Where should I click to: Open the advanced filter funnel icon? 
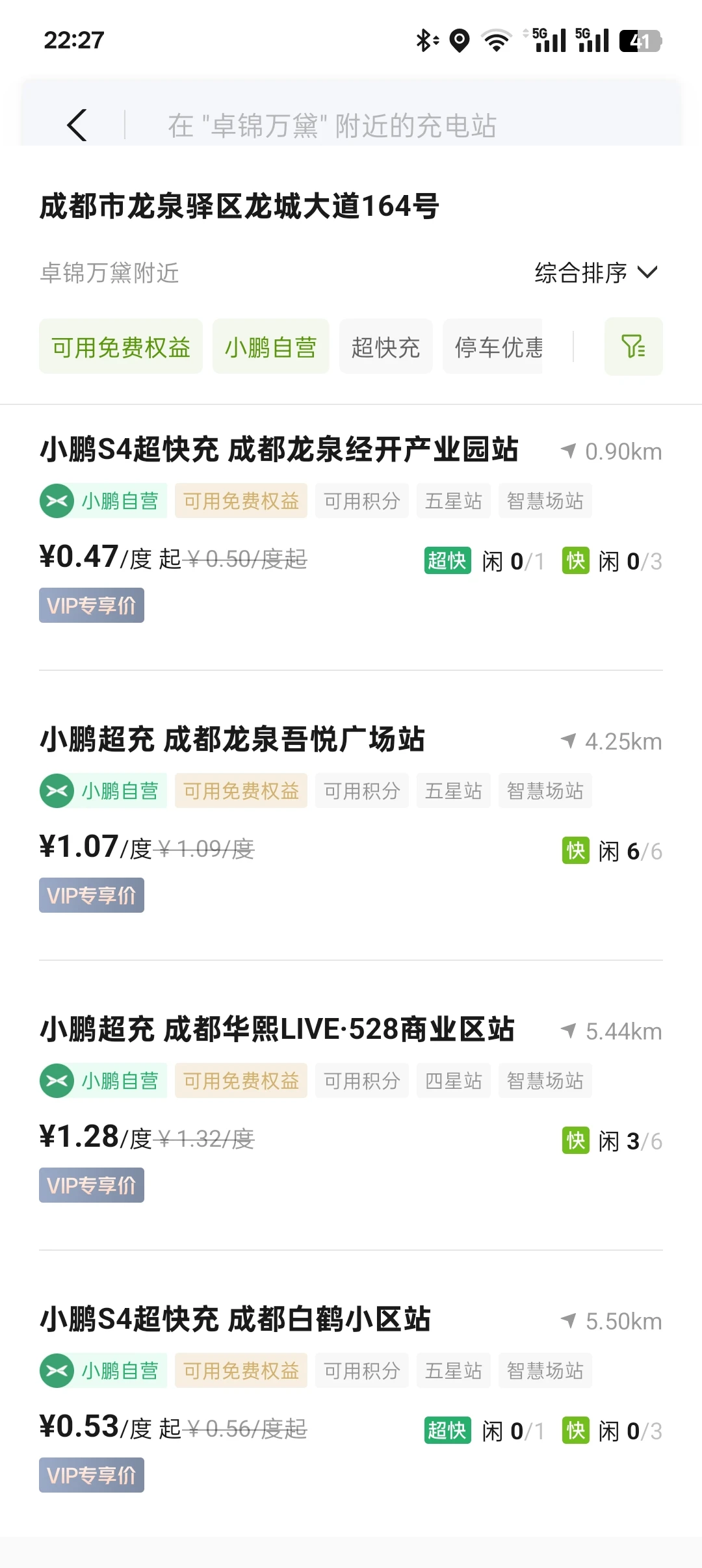(633, 346)
